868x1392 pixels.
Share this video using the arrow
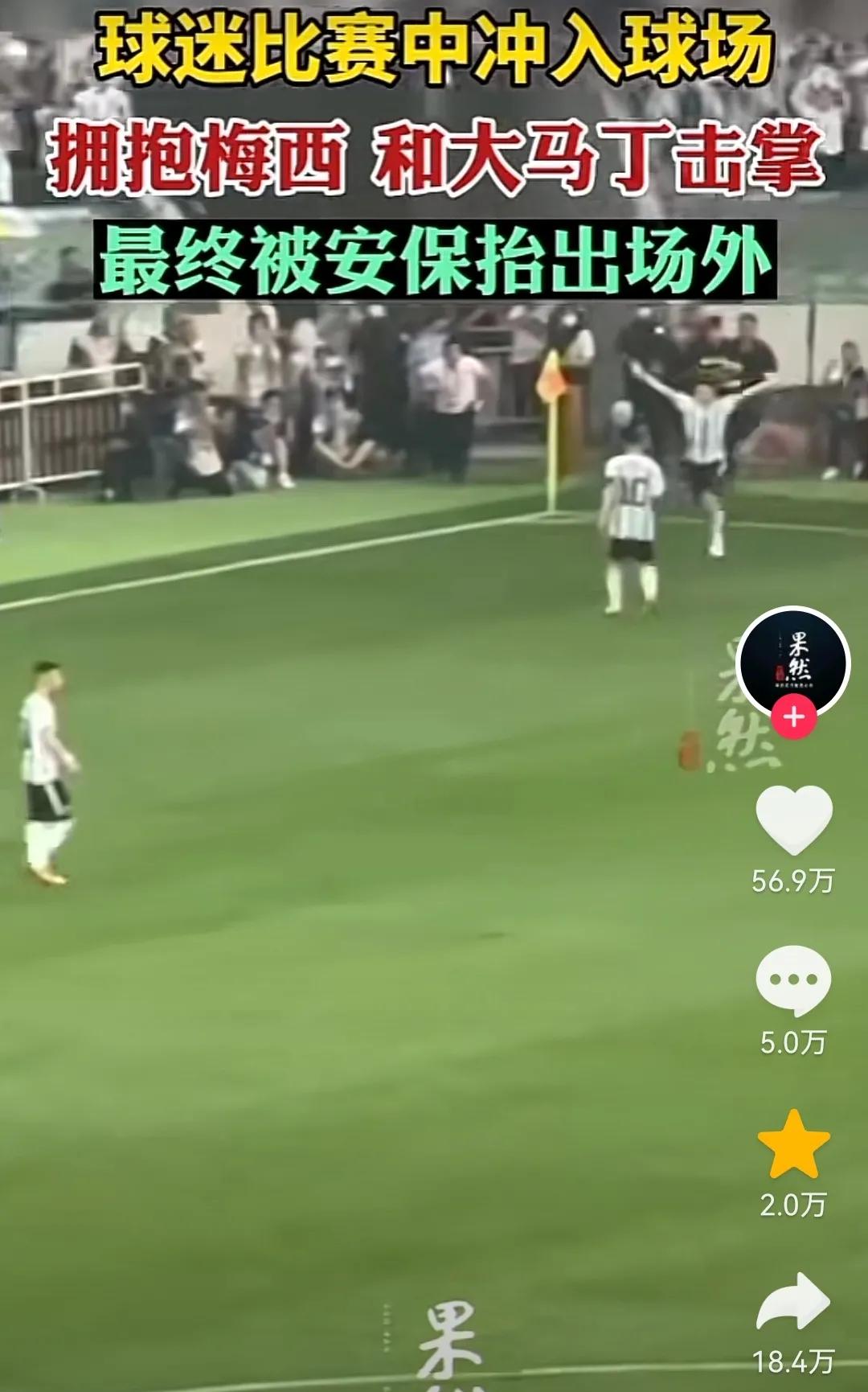click(793, 1301)
